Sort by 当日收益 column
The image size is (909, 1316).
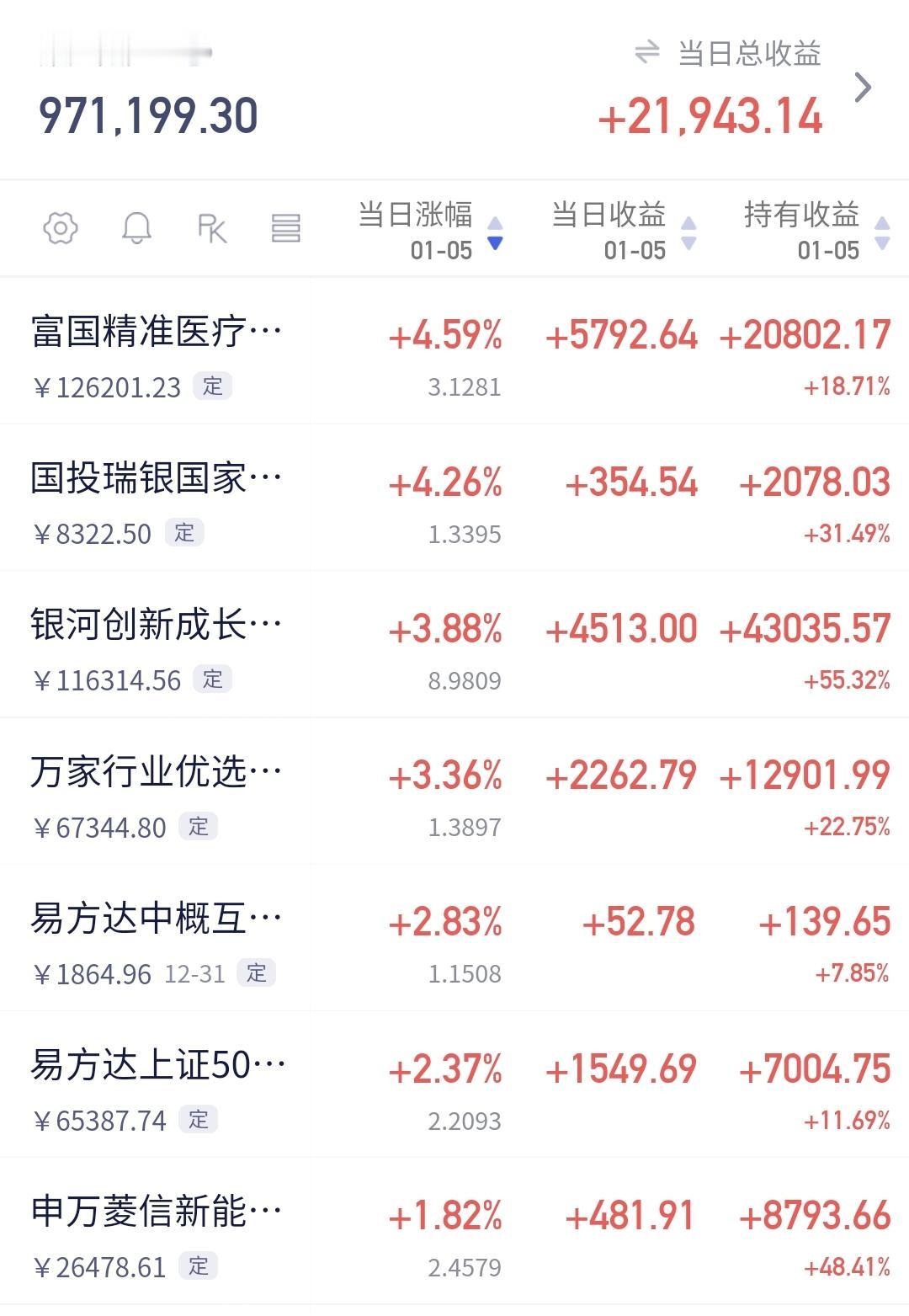coord(624,229)
